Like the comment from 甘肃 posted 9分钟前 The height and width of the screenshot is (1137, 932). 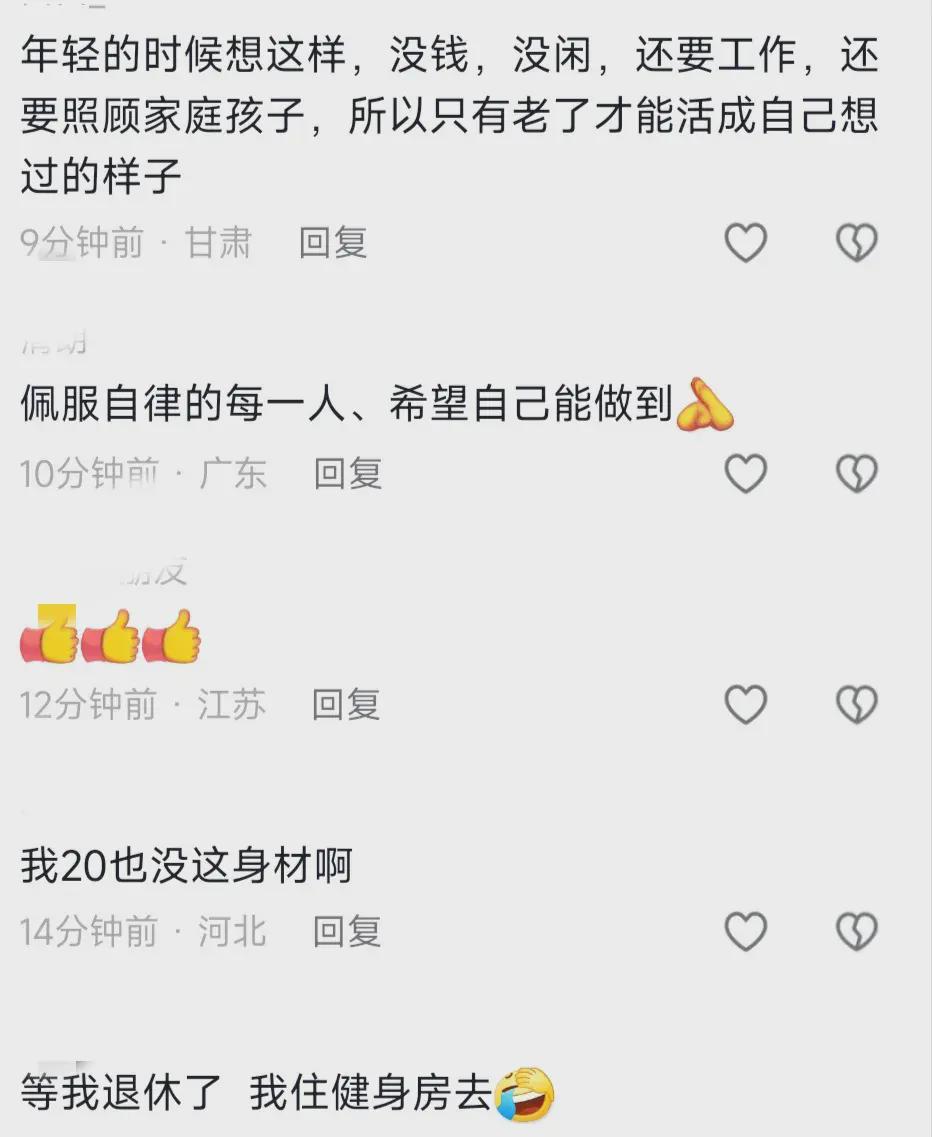(x=745, y=243)
